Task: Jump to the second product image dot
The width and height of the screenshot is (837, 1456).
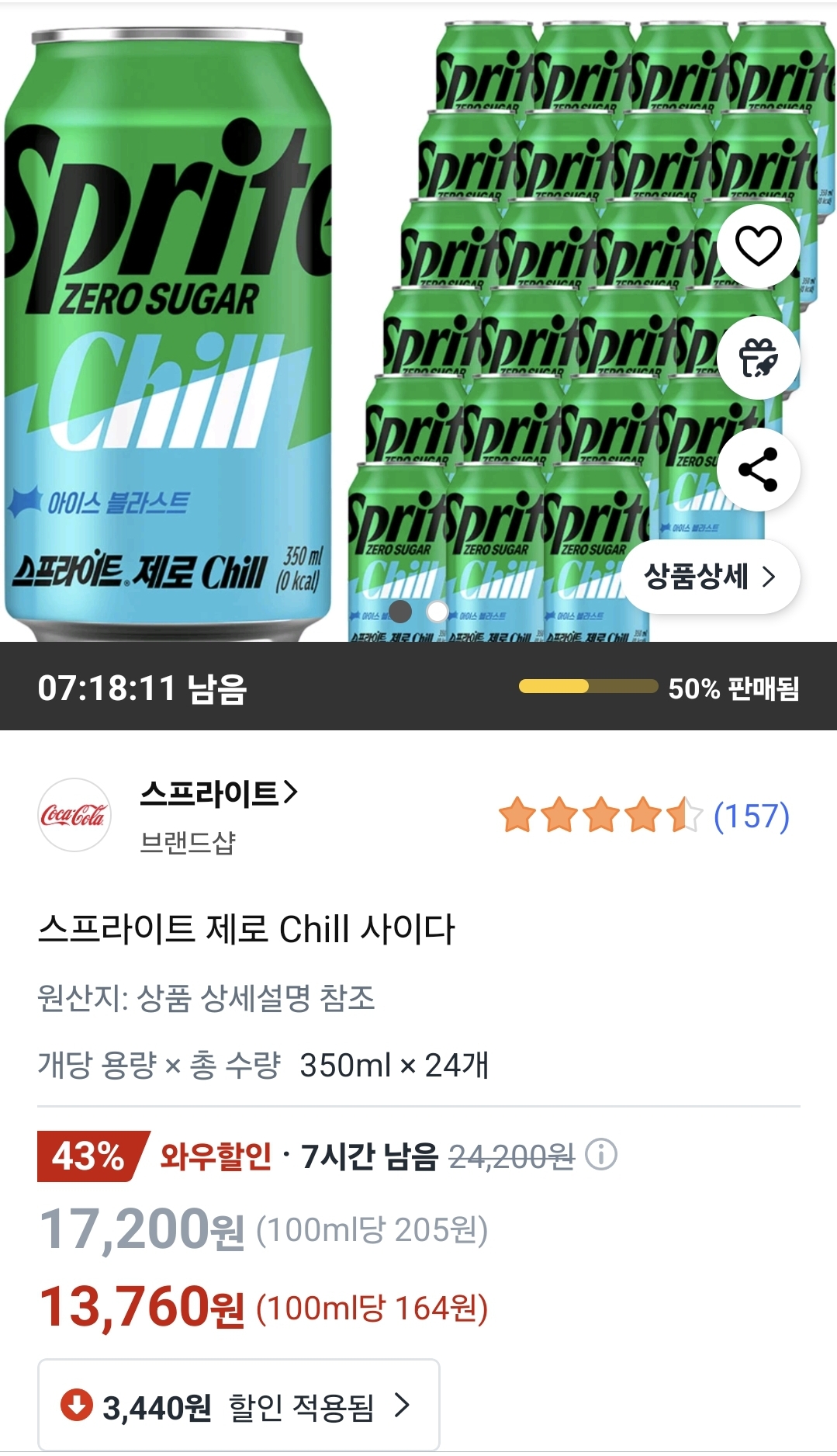Action: [x=437, y=612]
